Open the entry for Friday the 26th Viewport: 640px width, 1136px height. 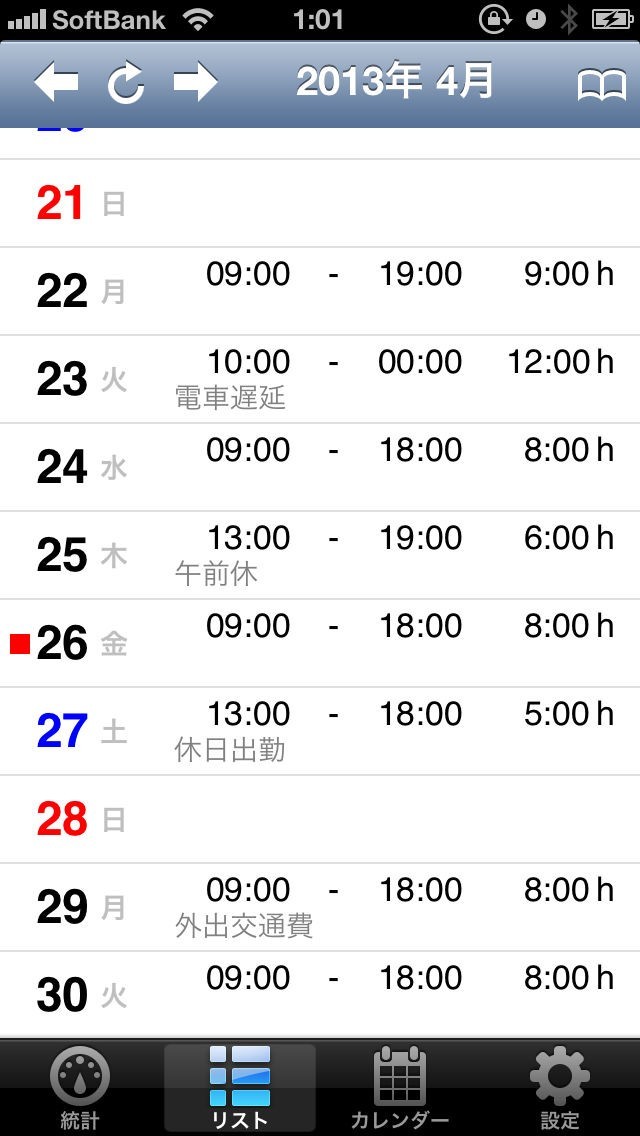tap(320, 643)
